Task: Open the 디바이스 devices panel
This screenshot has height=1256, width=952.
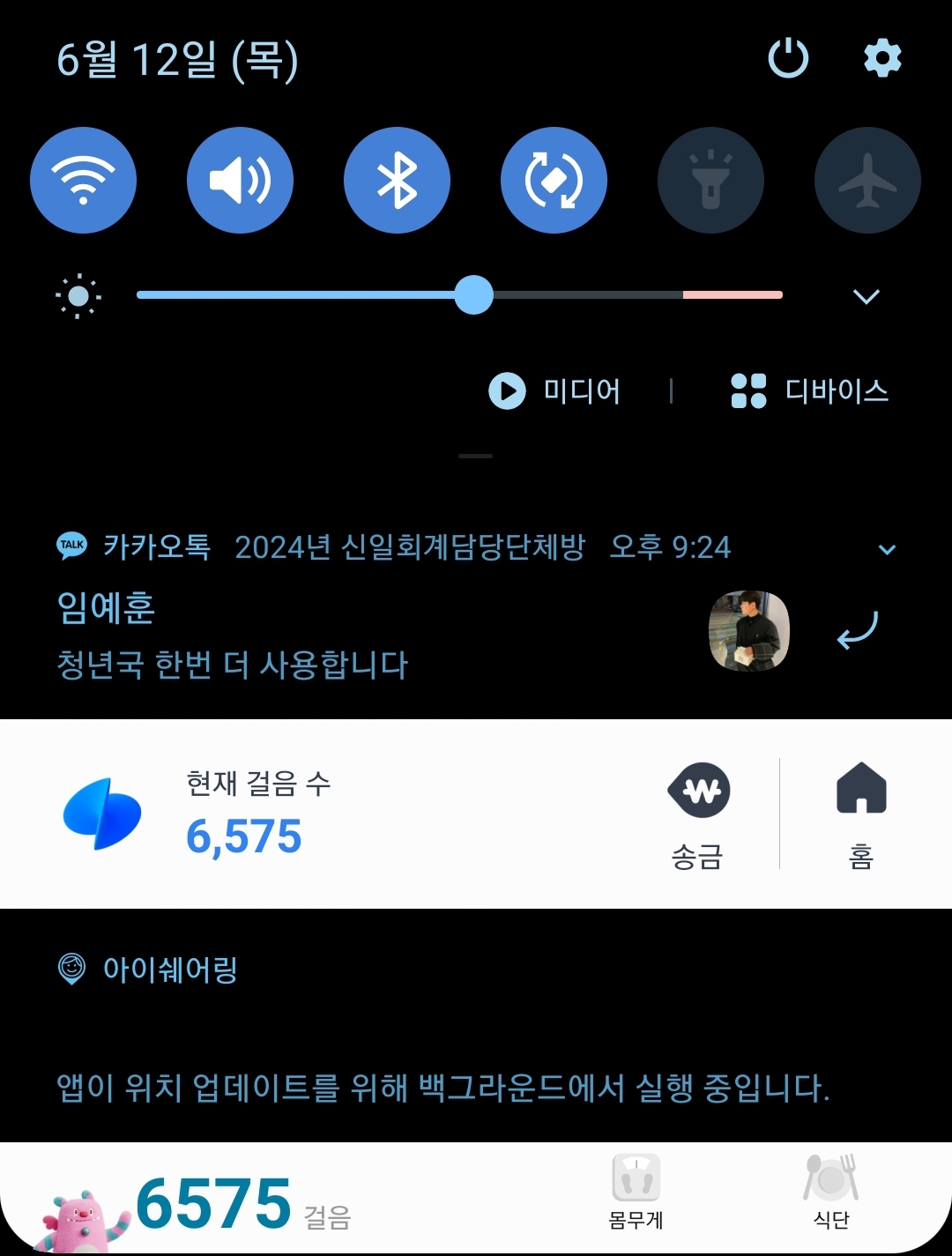Action: 810,390
